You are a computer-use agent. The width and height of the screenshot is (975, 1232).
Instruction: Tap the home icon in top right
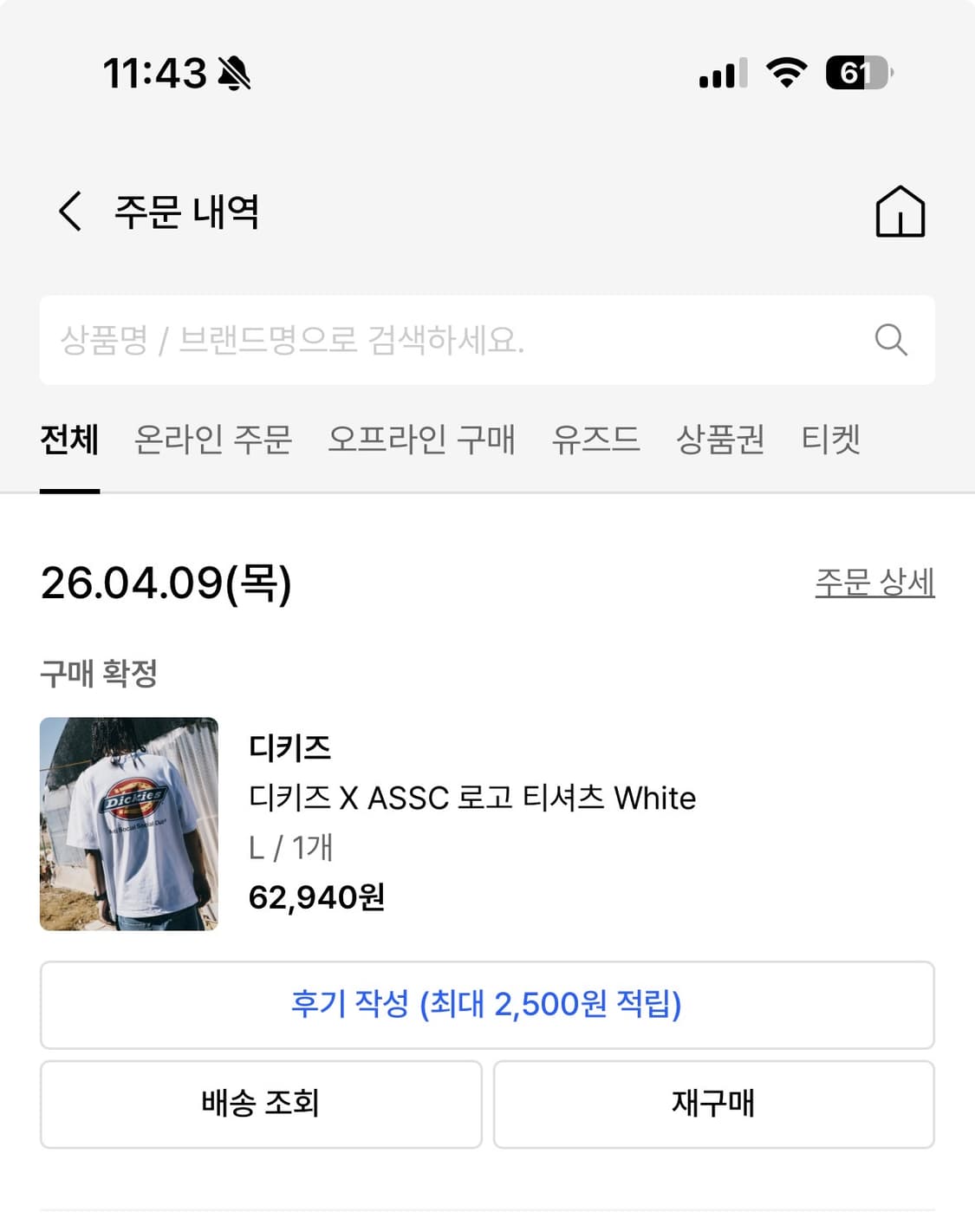[901, 212]
